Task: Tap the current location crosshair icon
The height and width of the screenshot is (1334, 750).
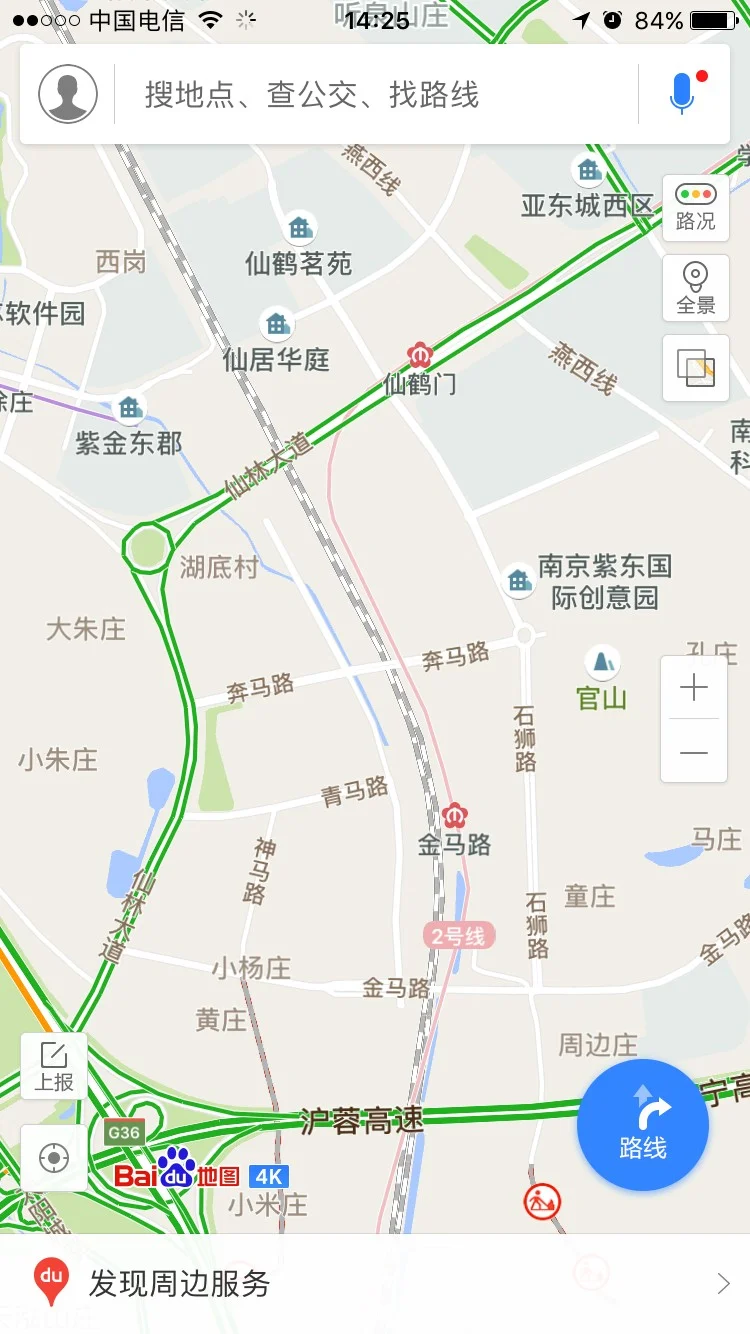Action: tap(53, 1157)
